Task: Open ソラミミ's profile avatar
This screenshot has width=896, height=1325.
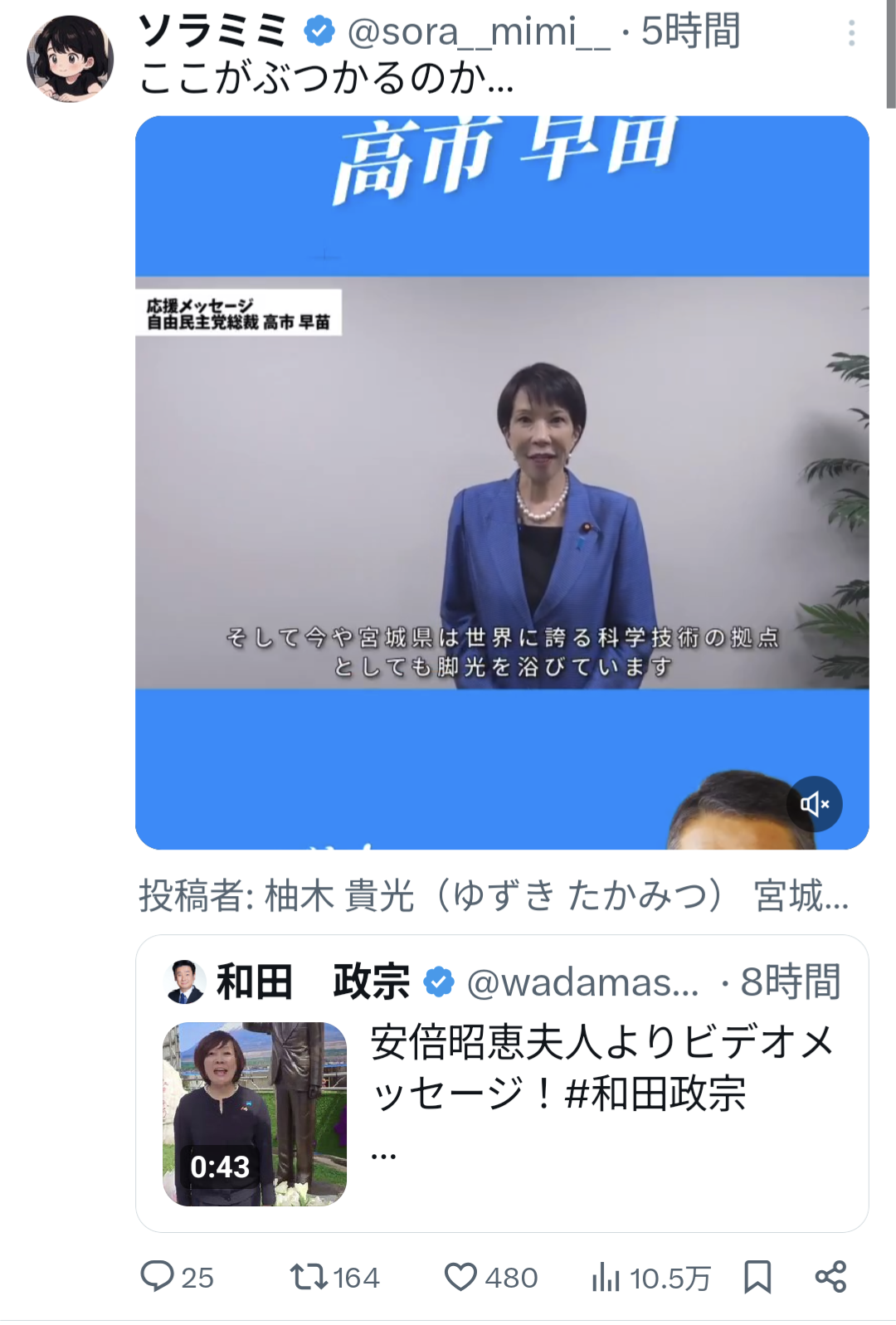Action: (70, 59)
